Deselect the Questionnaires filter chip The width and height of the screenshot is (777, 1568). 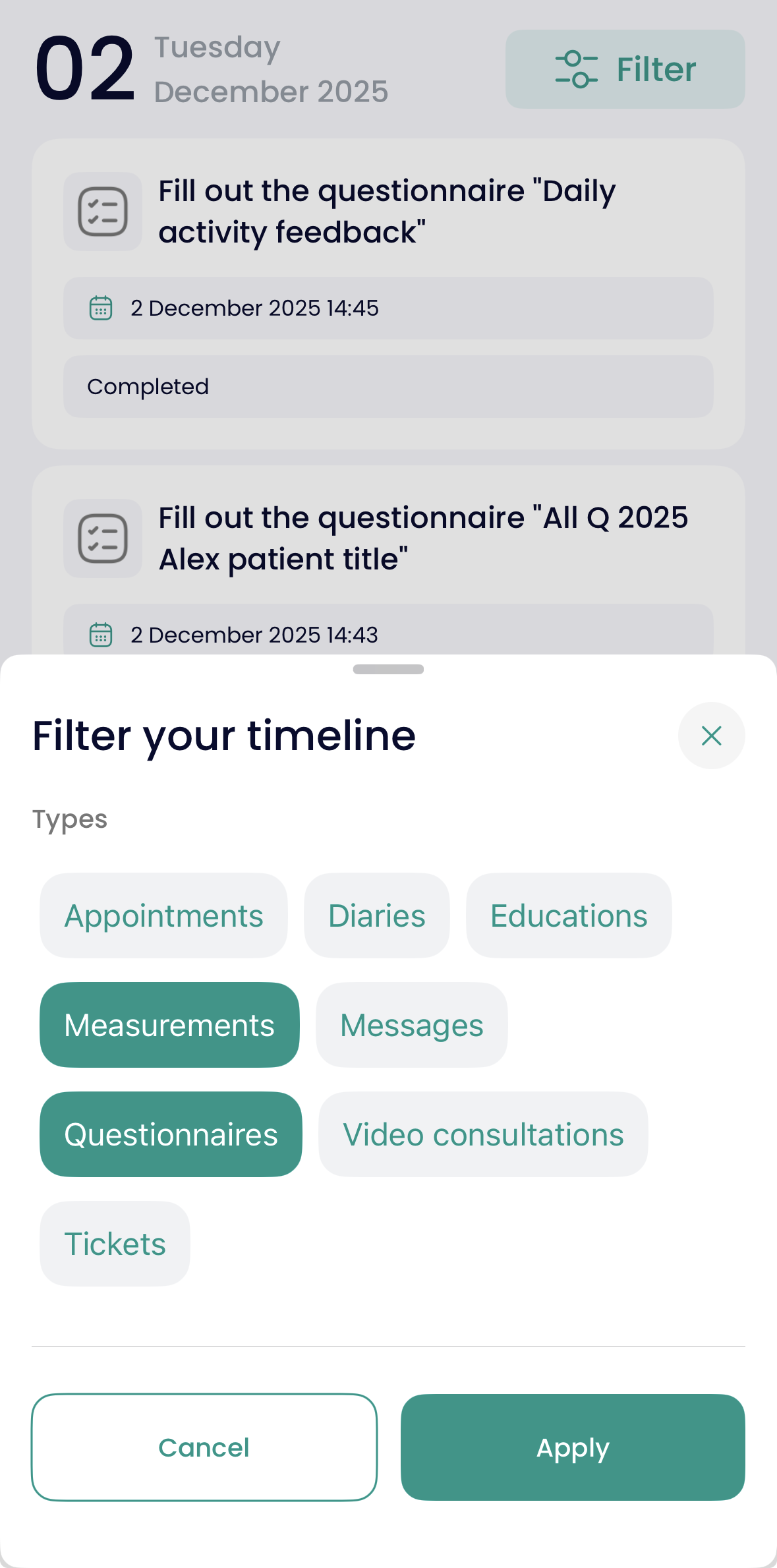pos(171,1134)
